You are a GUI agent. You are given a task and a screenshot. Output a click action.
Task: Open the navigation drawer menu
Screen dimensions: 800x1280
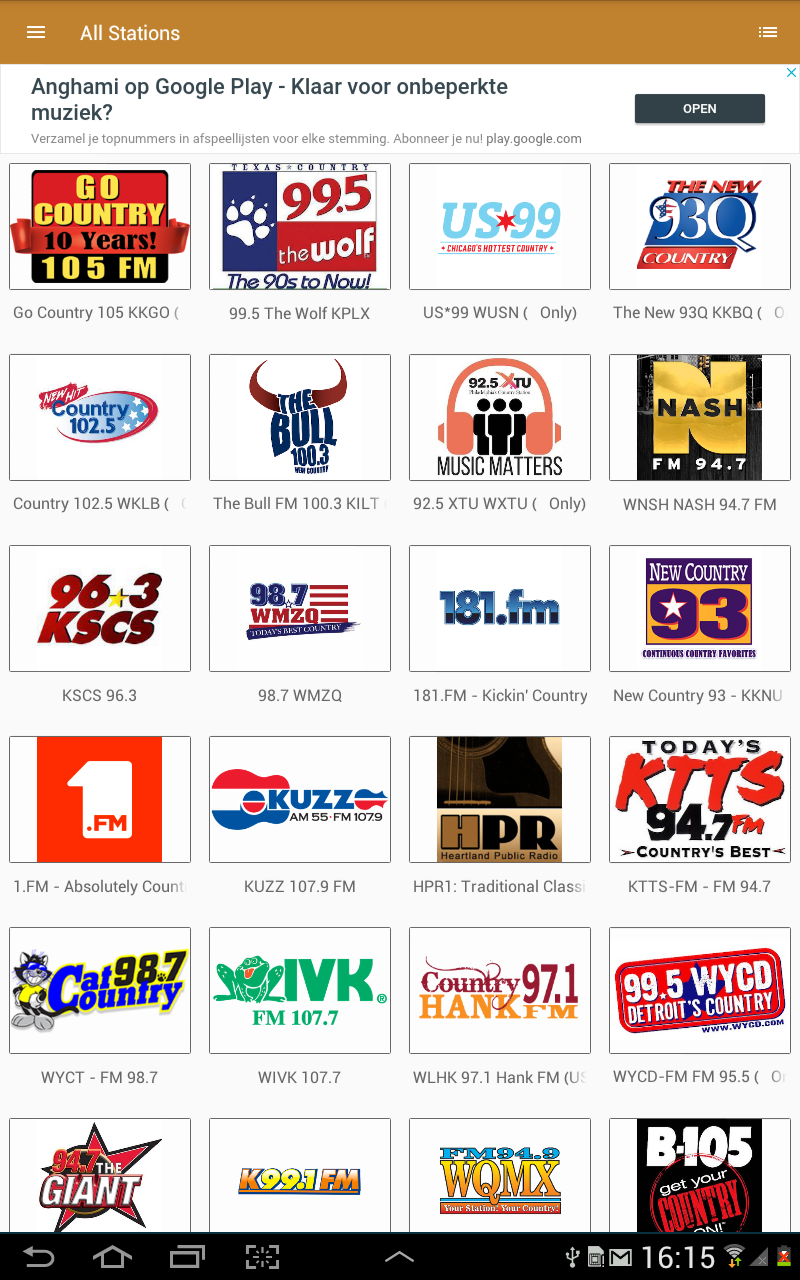(36, 33)
